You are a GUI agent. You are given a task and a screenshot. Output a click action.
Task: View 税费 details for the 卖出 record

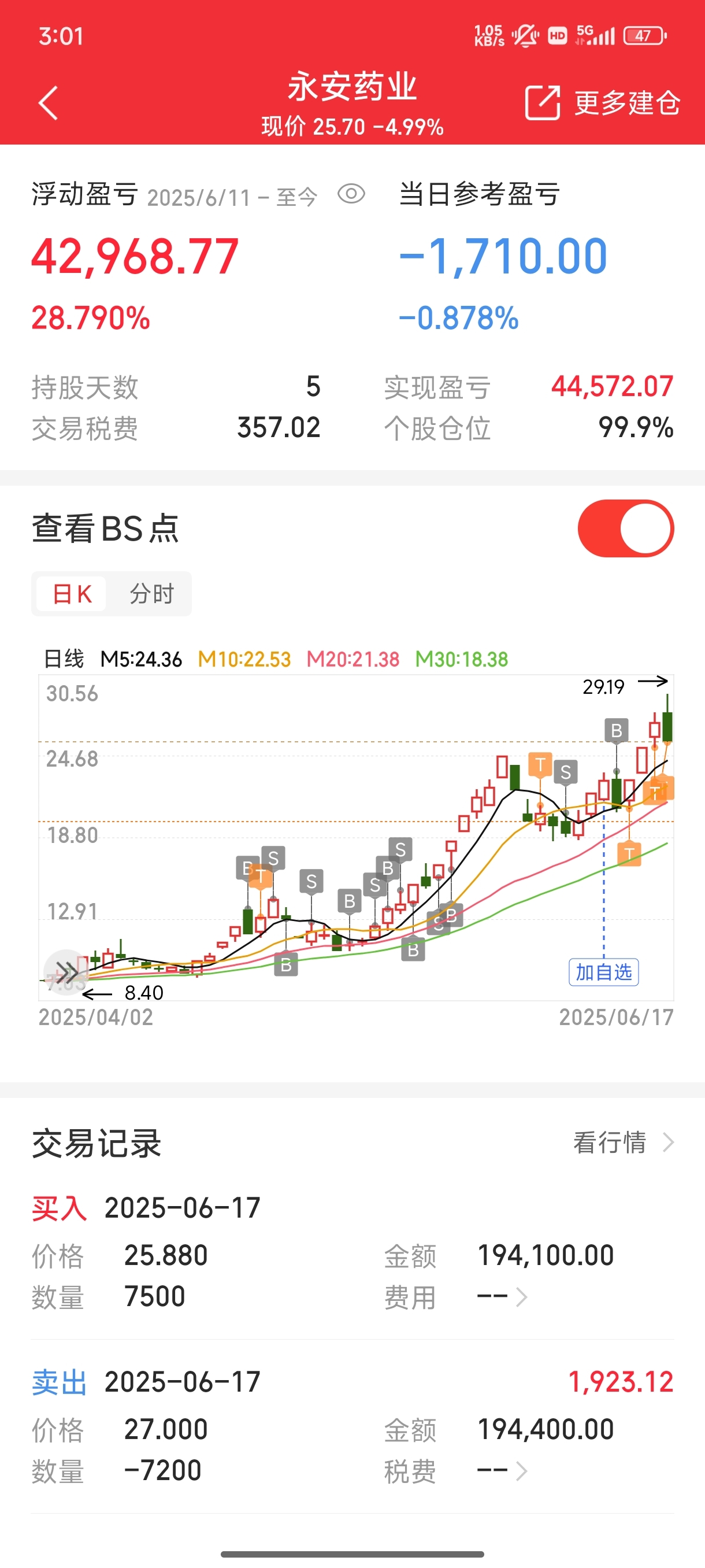coord(501,1471)
